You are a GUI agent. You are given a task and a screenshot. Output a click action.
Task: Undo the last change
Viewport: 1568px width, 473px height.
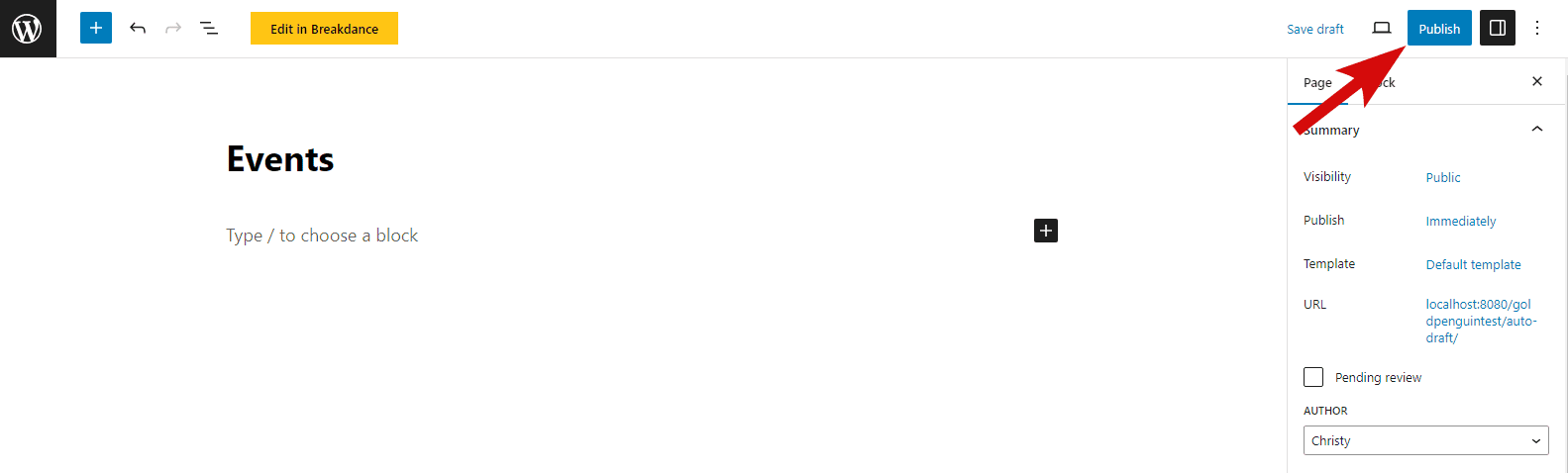tap(138, 29)
